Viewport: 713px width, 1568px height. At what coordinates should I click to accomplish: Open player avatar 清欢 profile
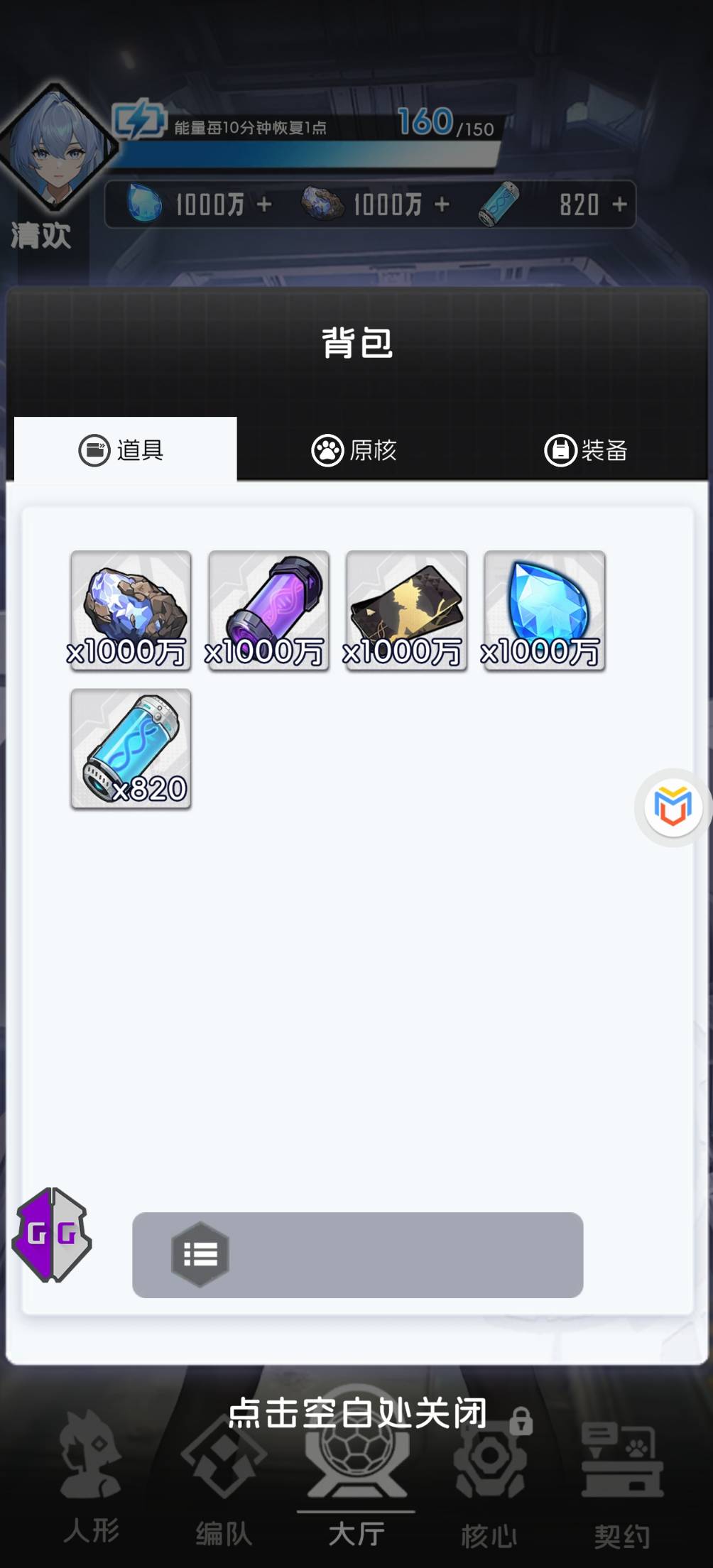click(x=57, y=147)
